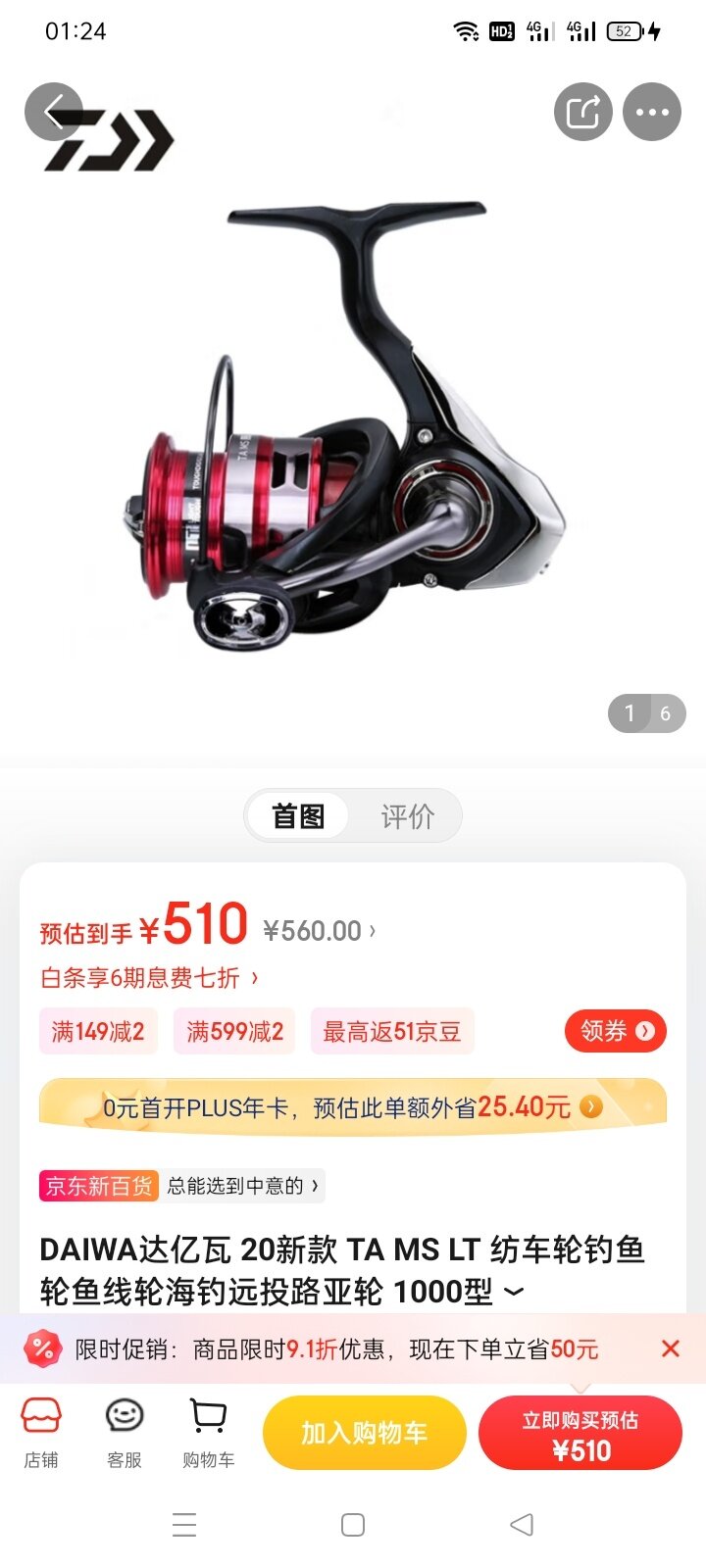Viewport: 706px width, 1568px height.
Task: View 白条享6期息费七折 offer
Action: (x=149, y=978)
